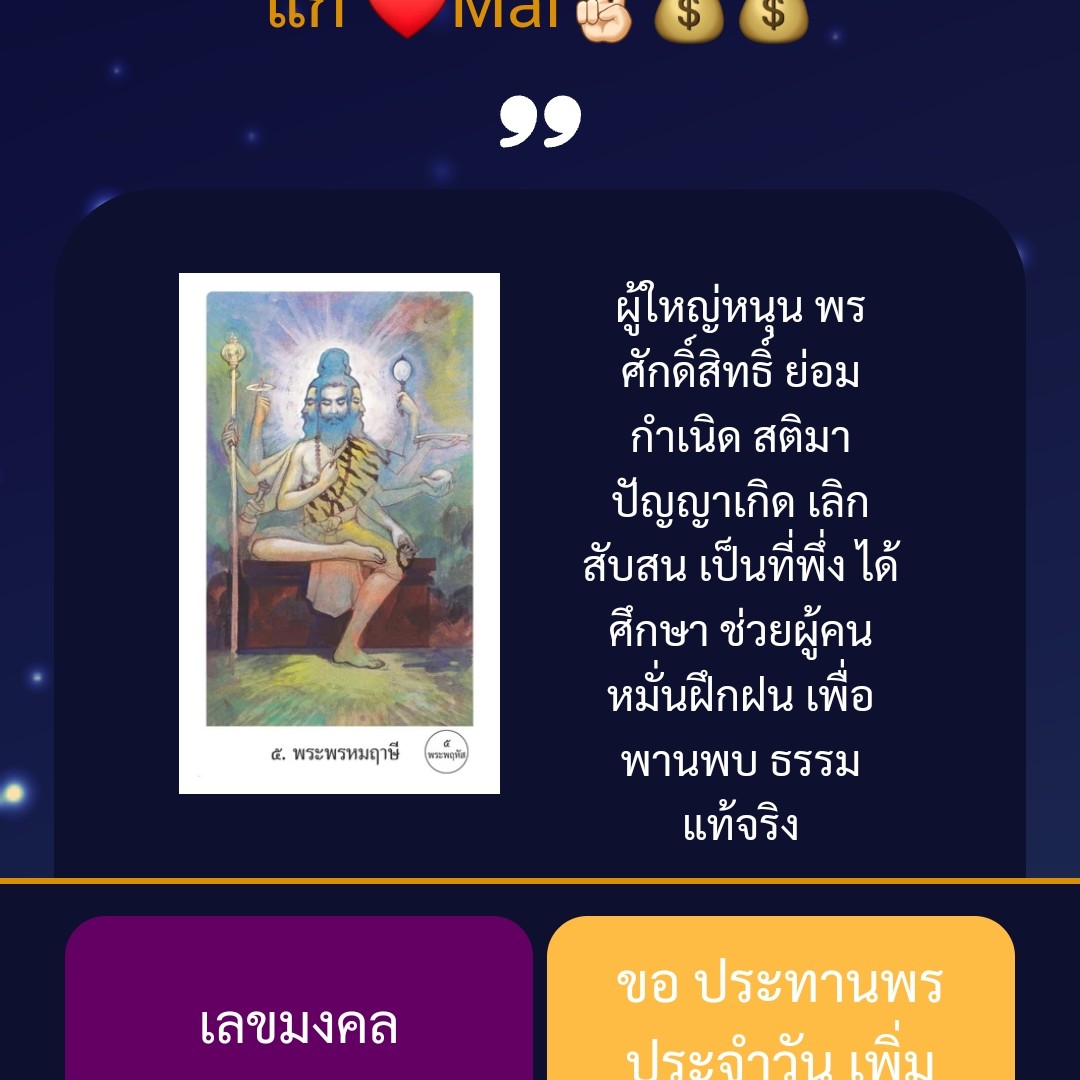Open the พระพรหมฤาษี card image
The height and width of the screenshot is (1080, 1080).
click(x=339, y=532)
